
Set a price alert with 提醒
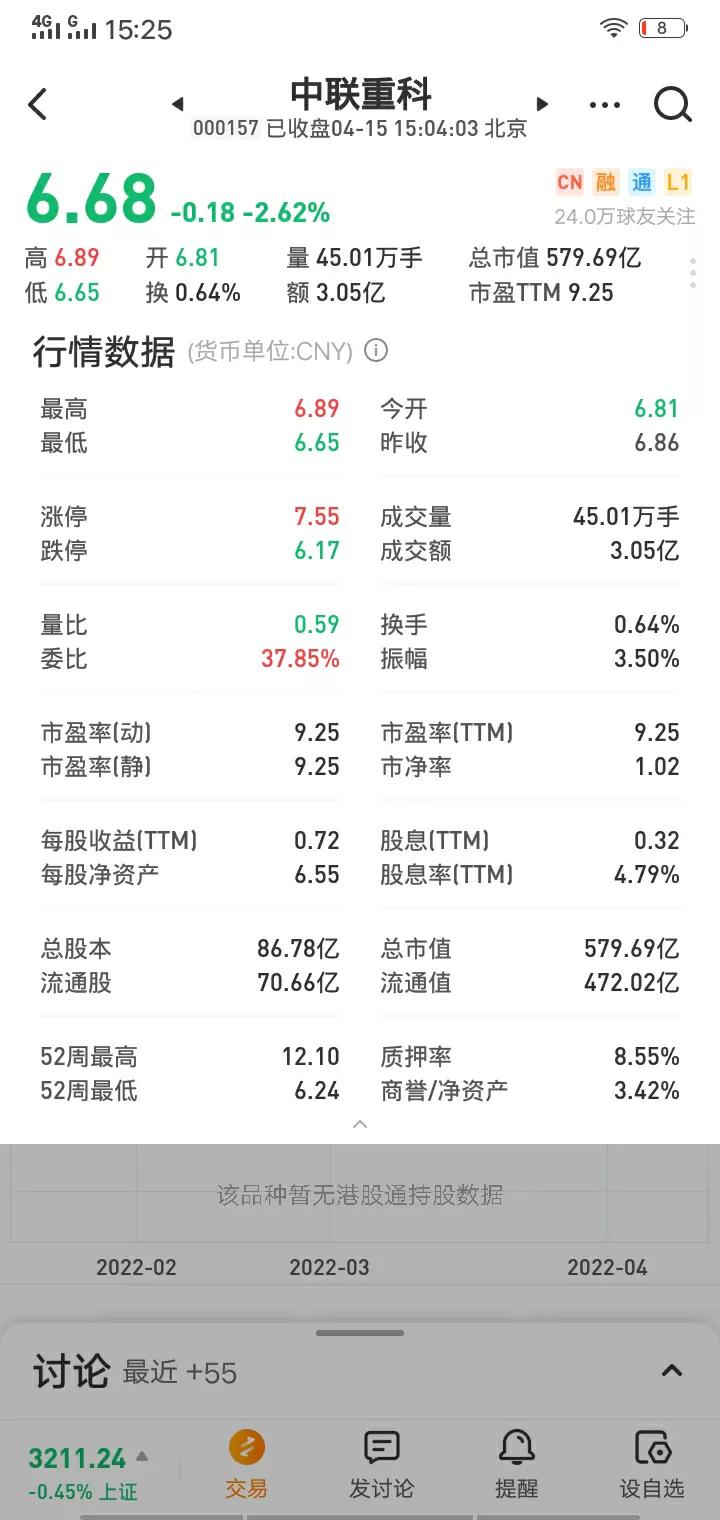tap(516, 1464)
